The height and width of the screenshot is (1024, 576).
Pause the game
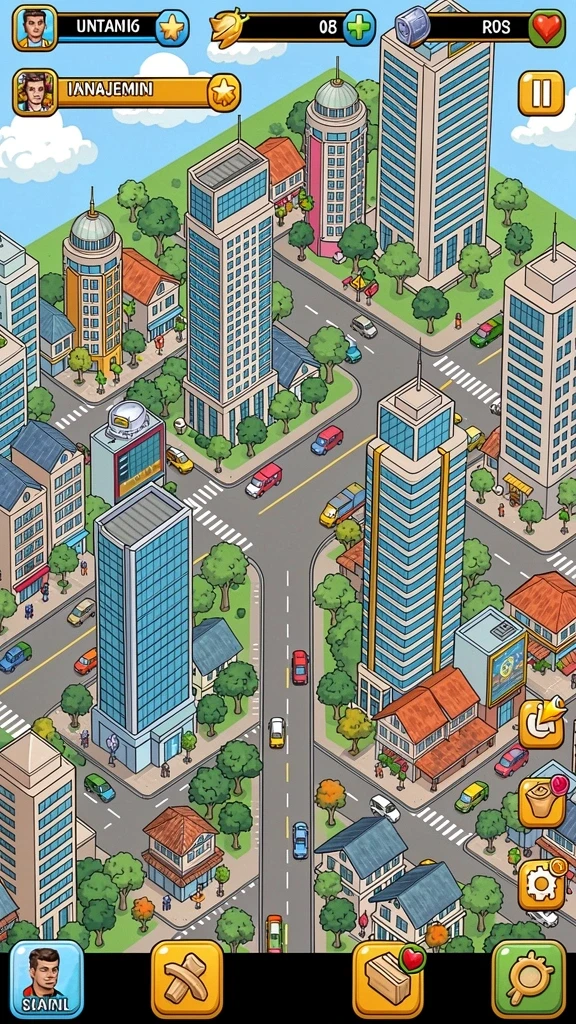[x=541, y=93]
